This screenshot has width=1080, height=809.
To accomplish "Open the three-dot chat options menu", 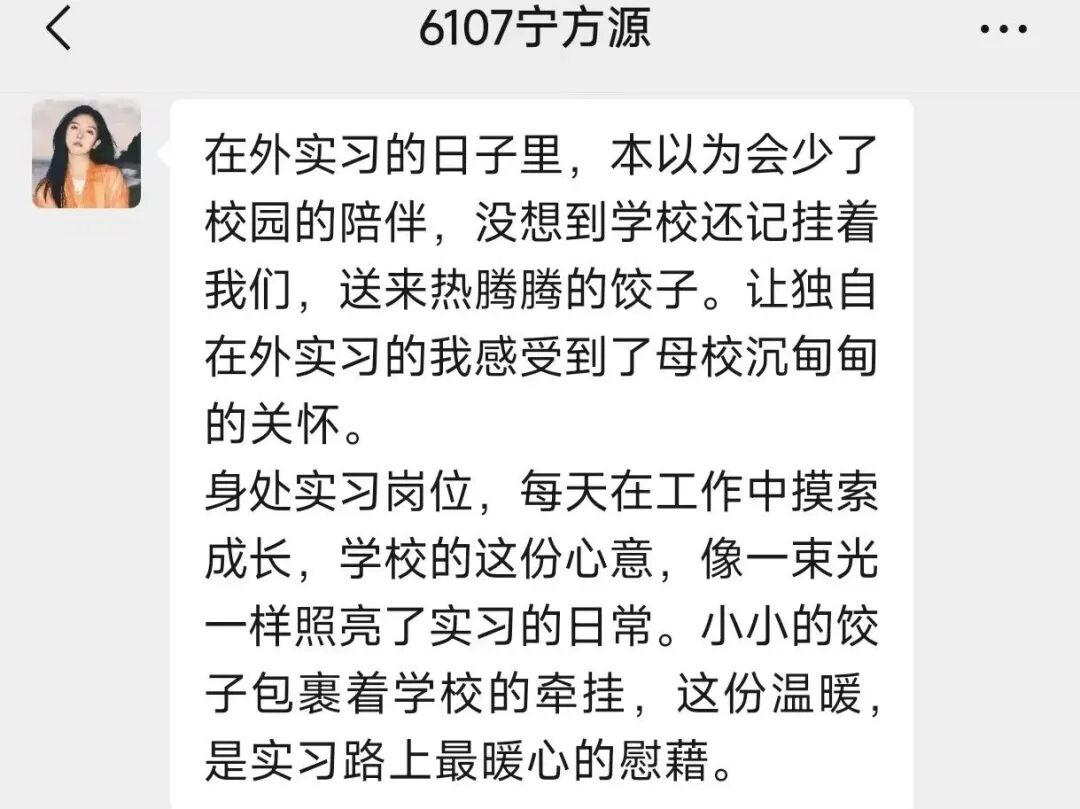I will (1003, 30).
